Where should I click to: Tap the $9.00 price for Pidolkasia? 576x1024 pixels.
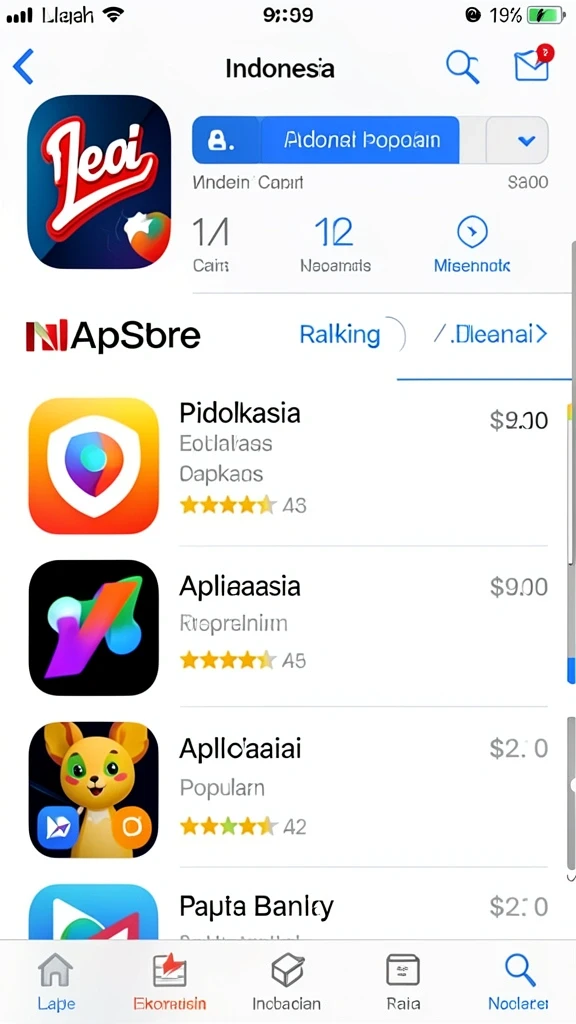(x=519, y=420)
